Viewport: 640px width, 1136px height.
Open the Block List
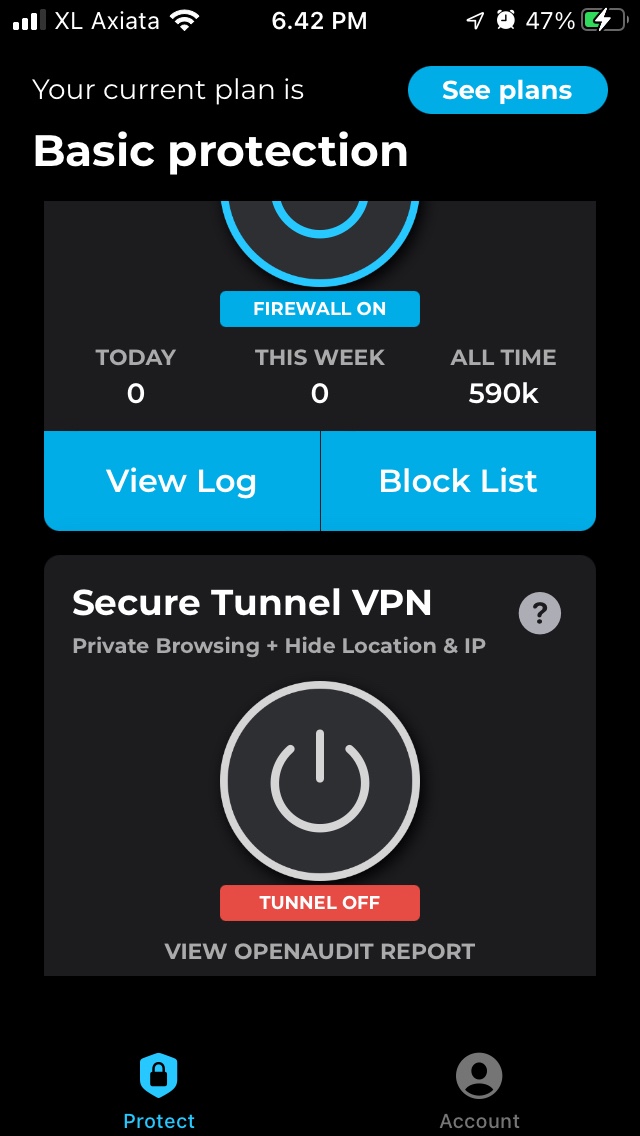[x=458, y=481]
